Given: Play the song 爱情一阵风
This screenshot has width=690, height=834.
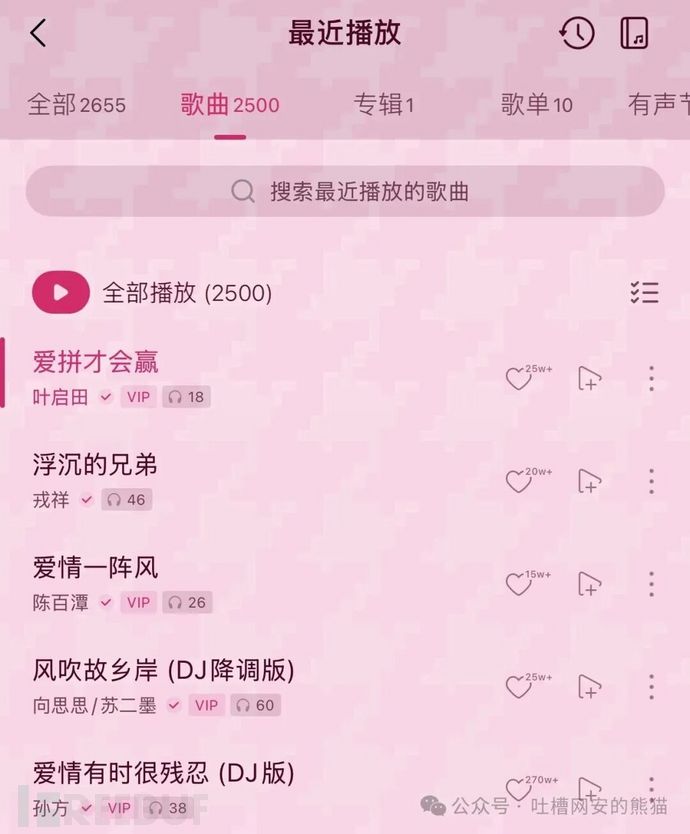Looking at the screenshot, I should click(96, 568).
